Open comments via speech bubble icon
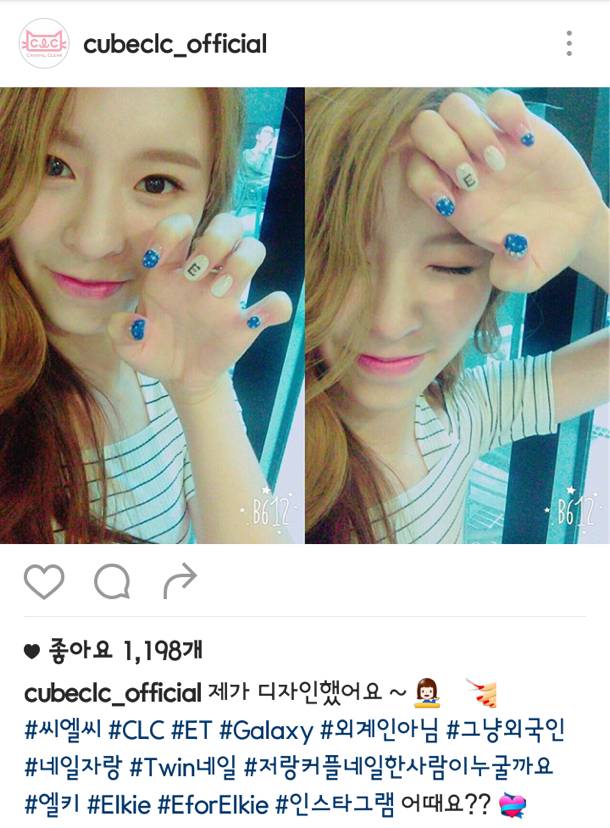 click(x=112, y=581)
